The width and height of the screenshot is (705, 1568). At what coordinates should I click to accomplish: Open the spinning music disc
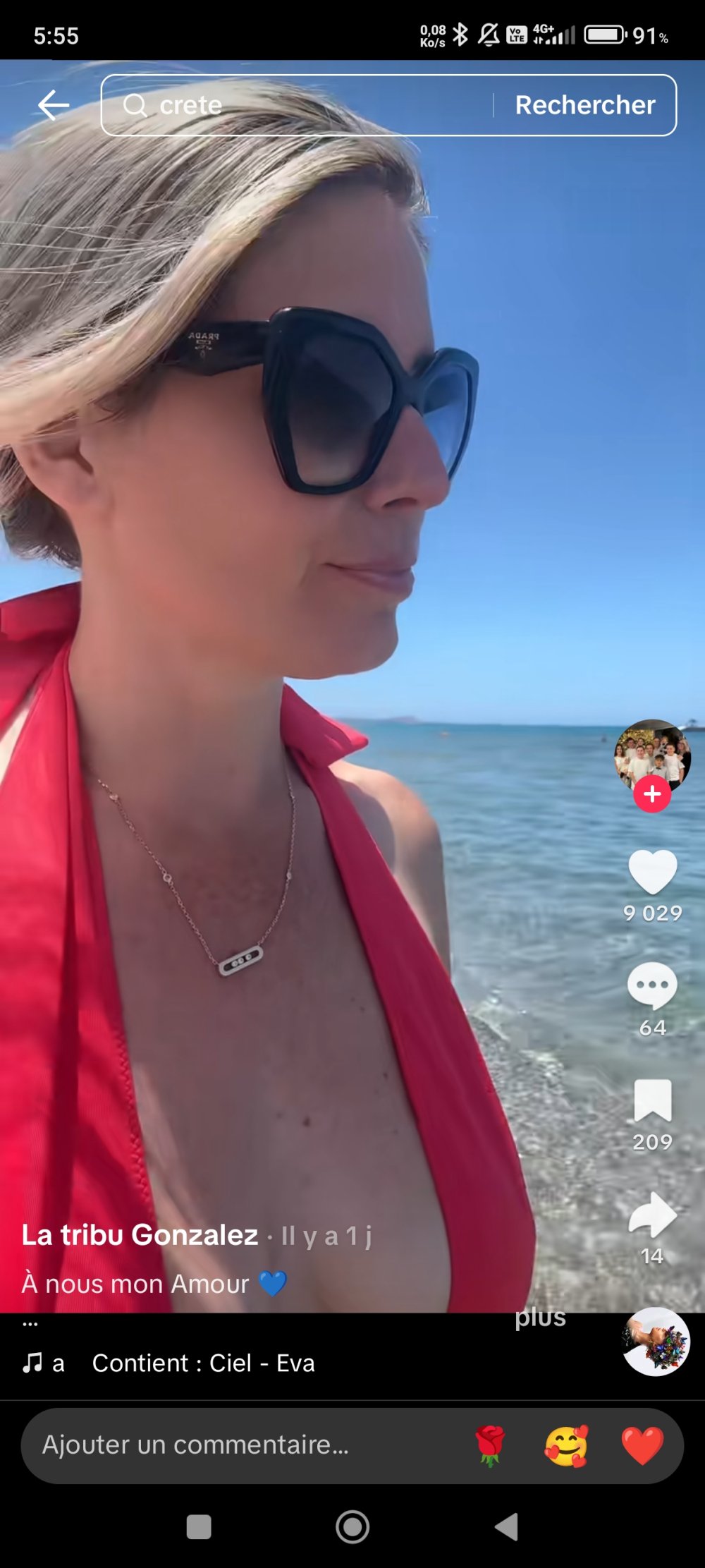(x=656, y=1342)
